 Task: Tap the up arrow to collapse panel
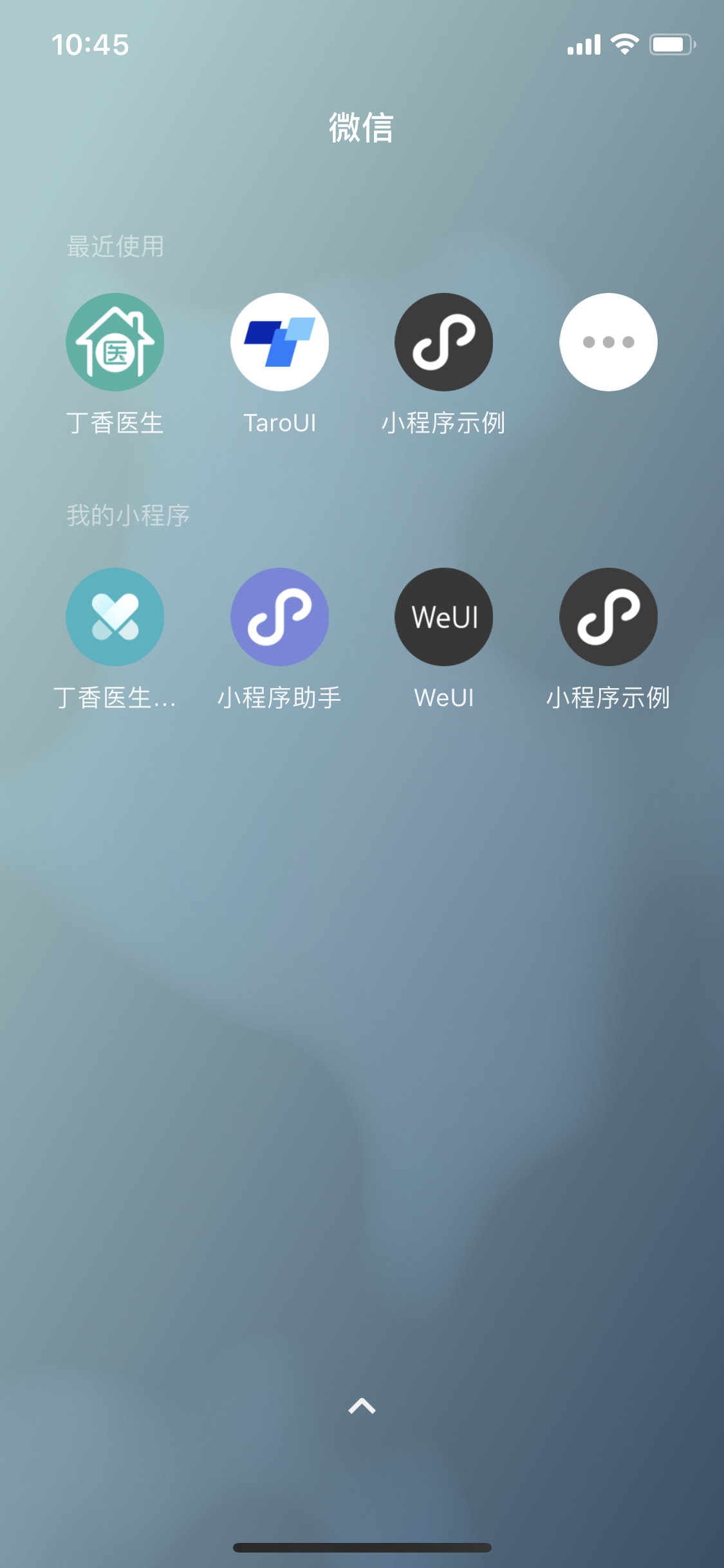(x=362, y=1406)
